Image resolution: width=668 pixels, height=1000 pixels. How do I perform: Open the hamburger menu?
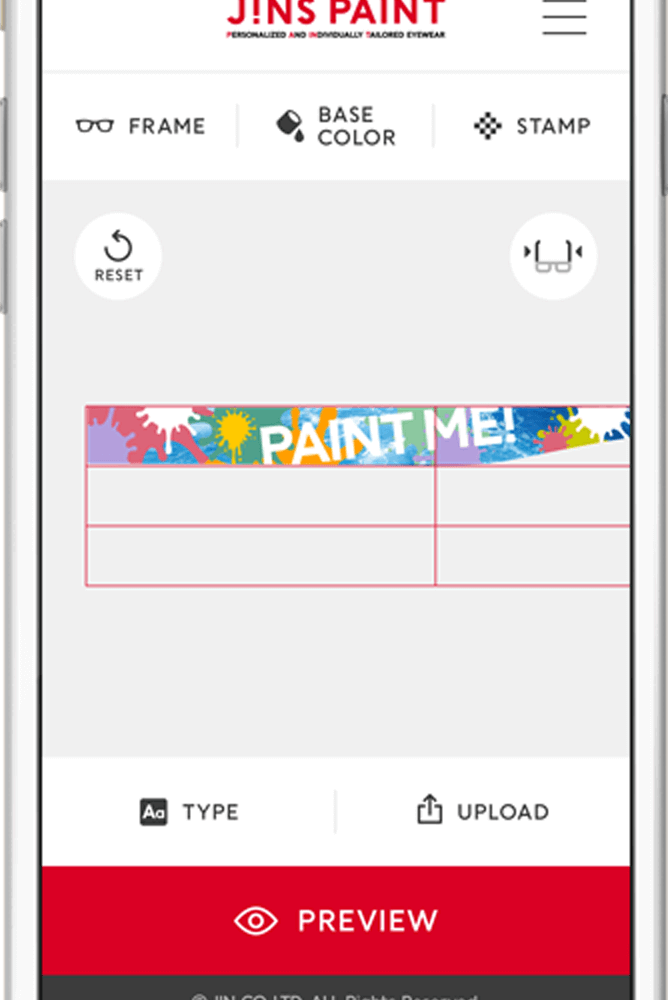(564, 16)
